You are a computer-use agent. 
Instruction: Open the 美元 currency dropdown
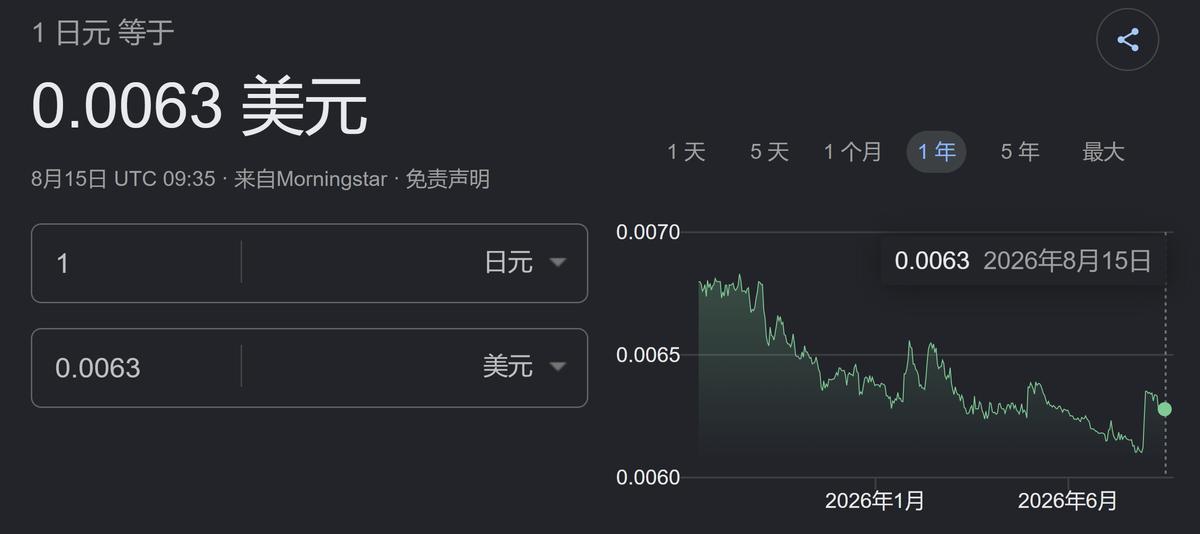415,367
